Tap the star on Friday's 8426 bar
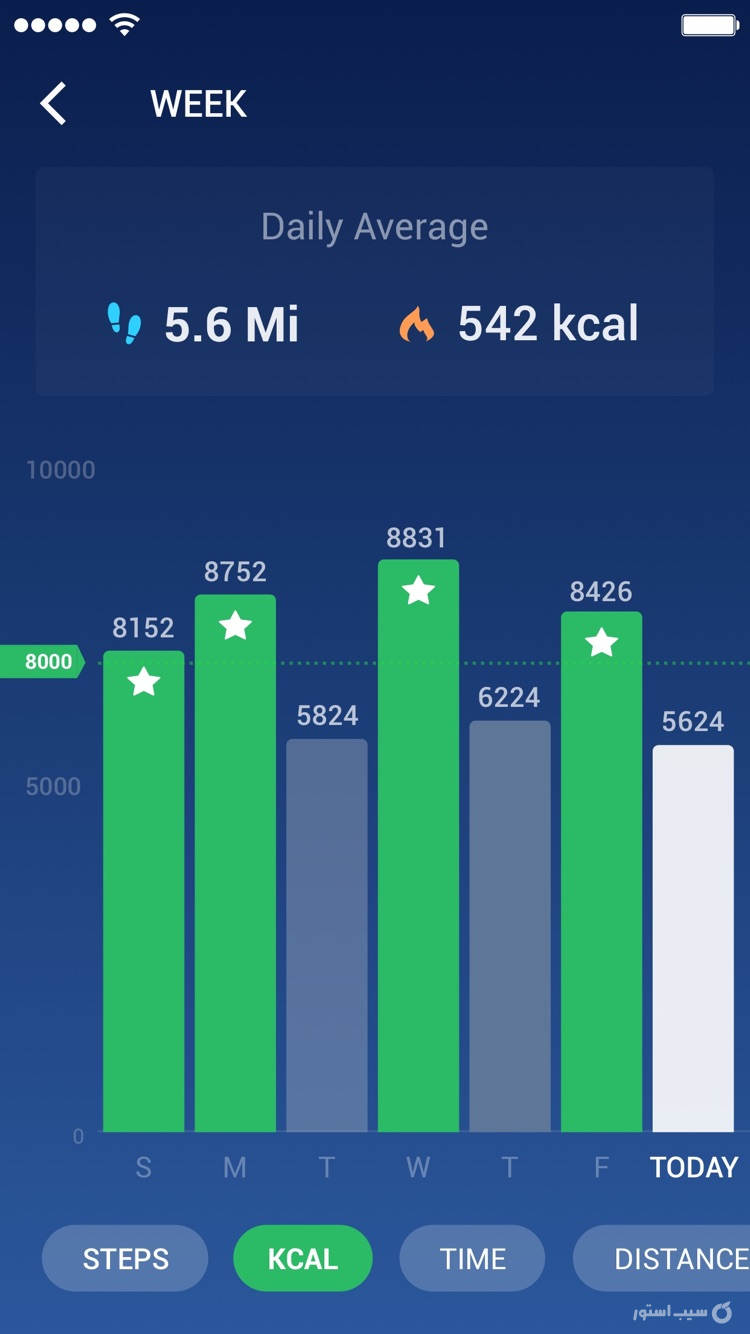Viewport: 750px width, 1334px height. [601, 643]
